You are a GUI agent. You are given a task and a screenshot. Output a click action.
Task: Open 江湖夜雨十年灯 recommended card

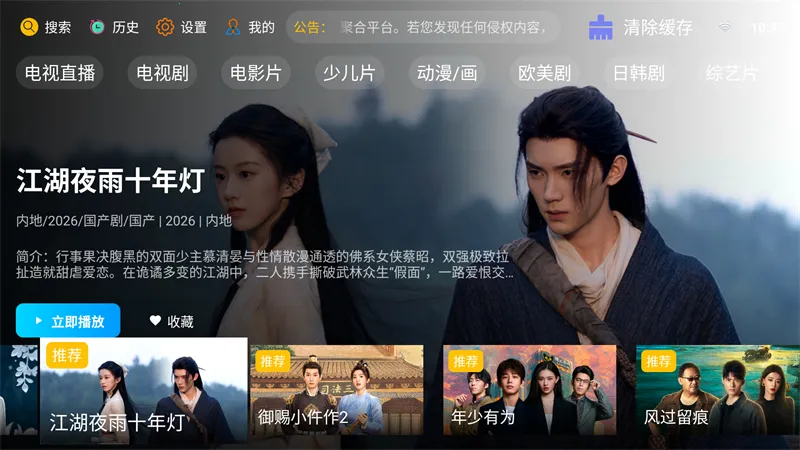point(143,391)
